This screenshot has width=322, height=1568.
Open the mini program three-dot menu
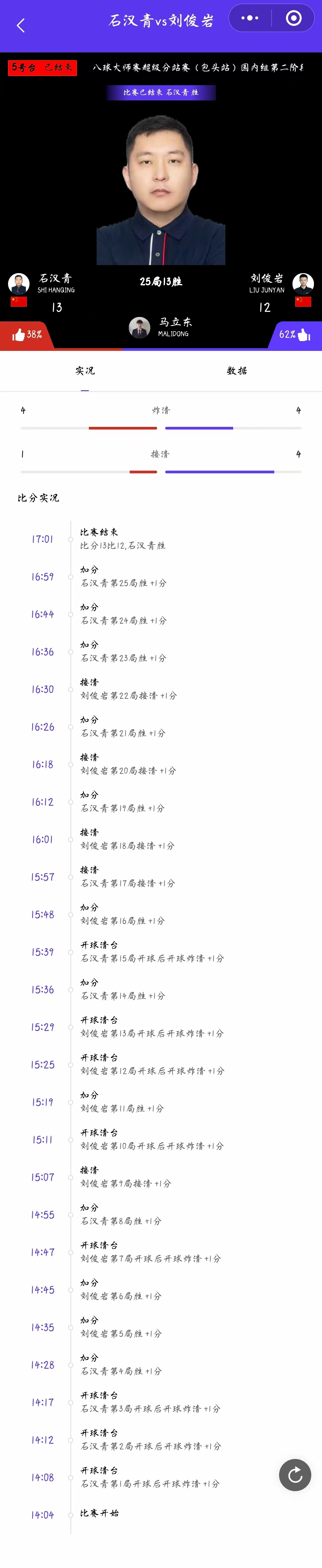(x=250, y=18)
